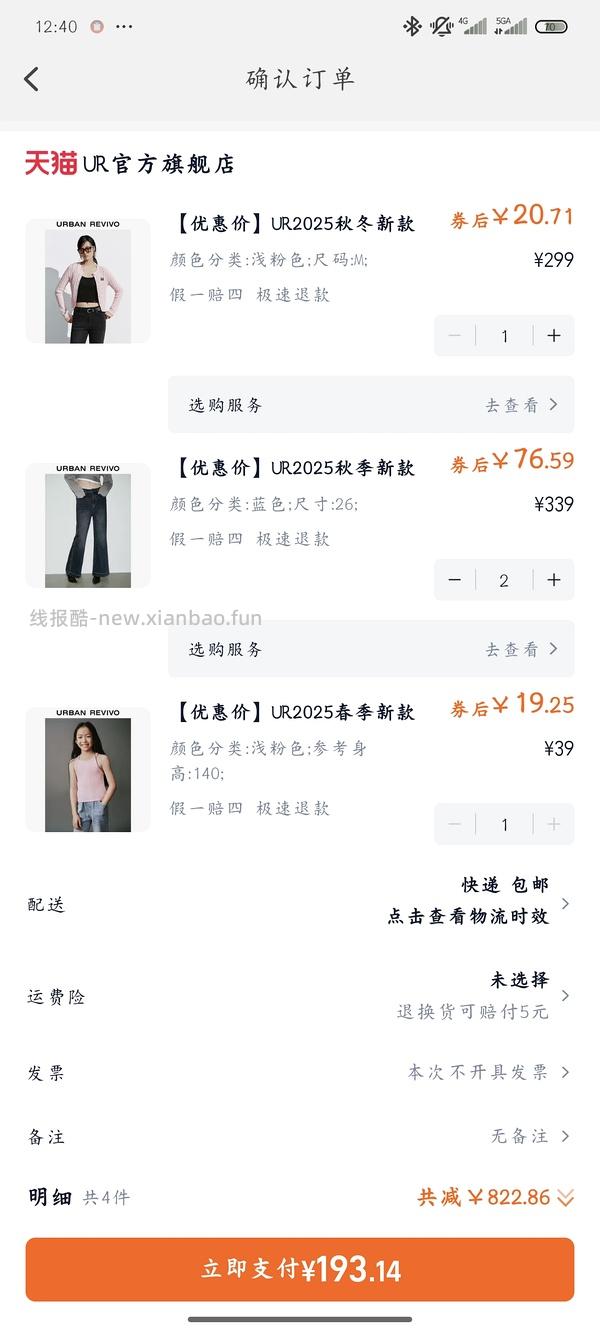
Task: Open the 配送 delivery options row
Action: point(300,904)
